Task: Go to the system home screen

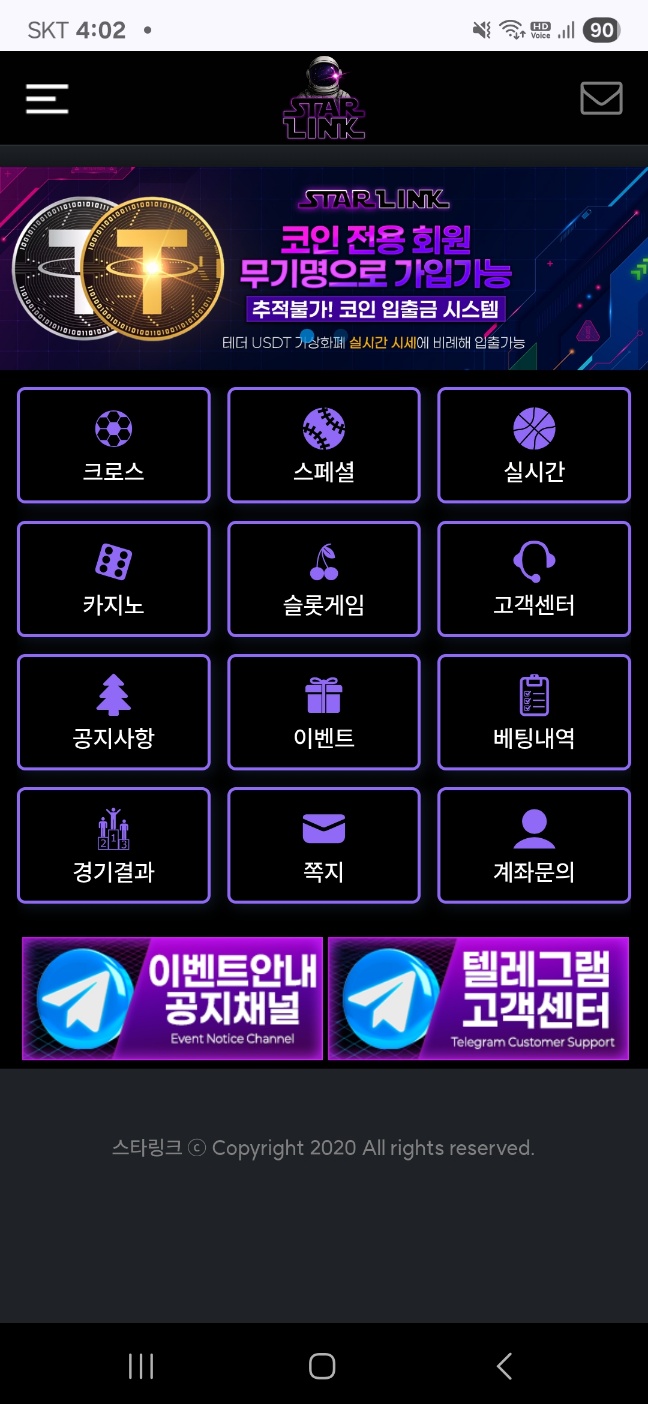Action: tap(322, 1366)
